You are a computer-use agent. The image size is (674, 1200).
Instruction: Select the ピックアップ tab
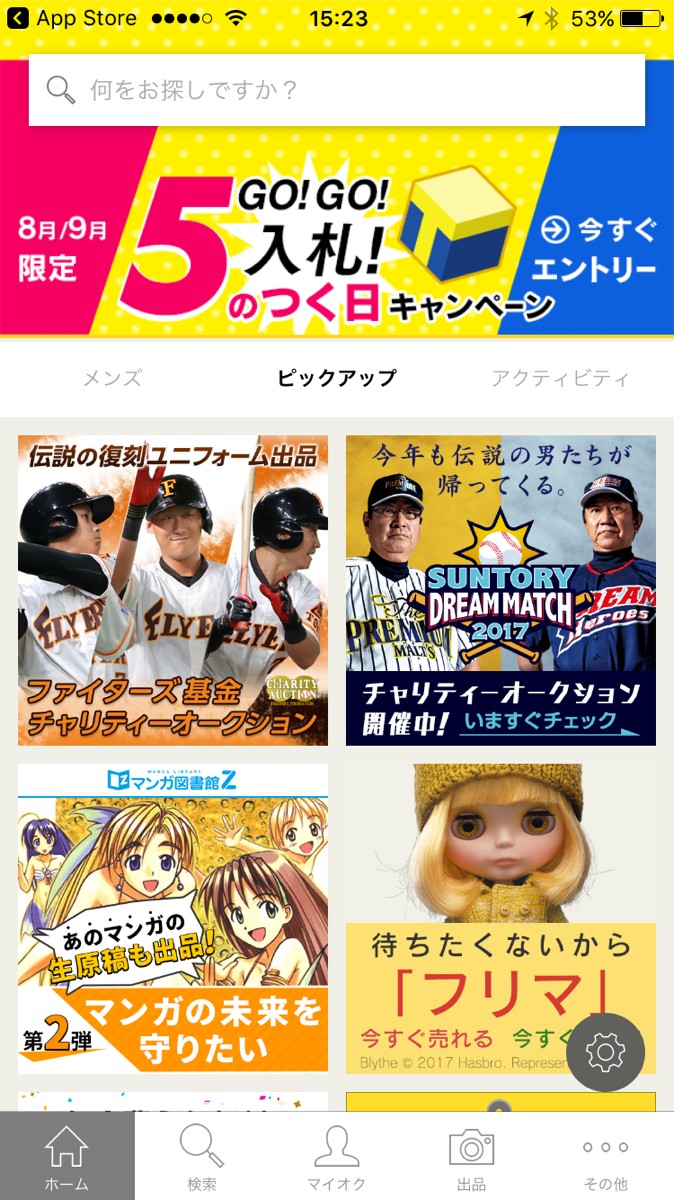(336, 378)
